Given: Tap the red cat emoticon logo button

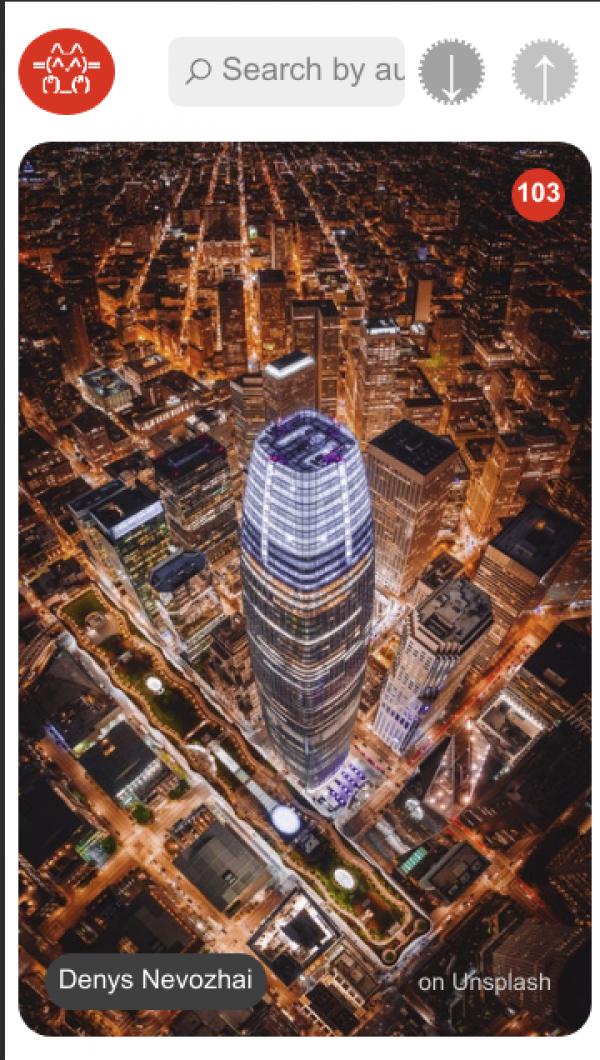Looking at the screenshot, I should (66, 71).
